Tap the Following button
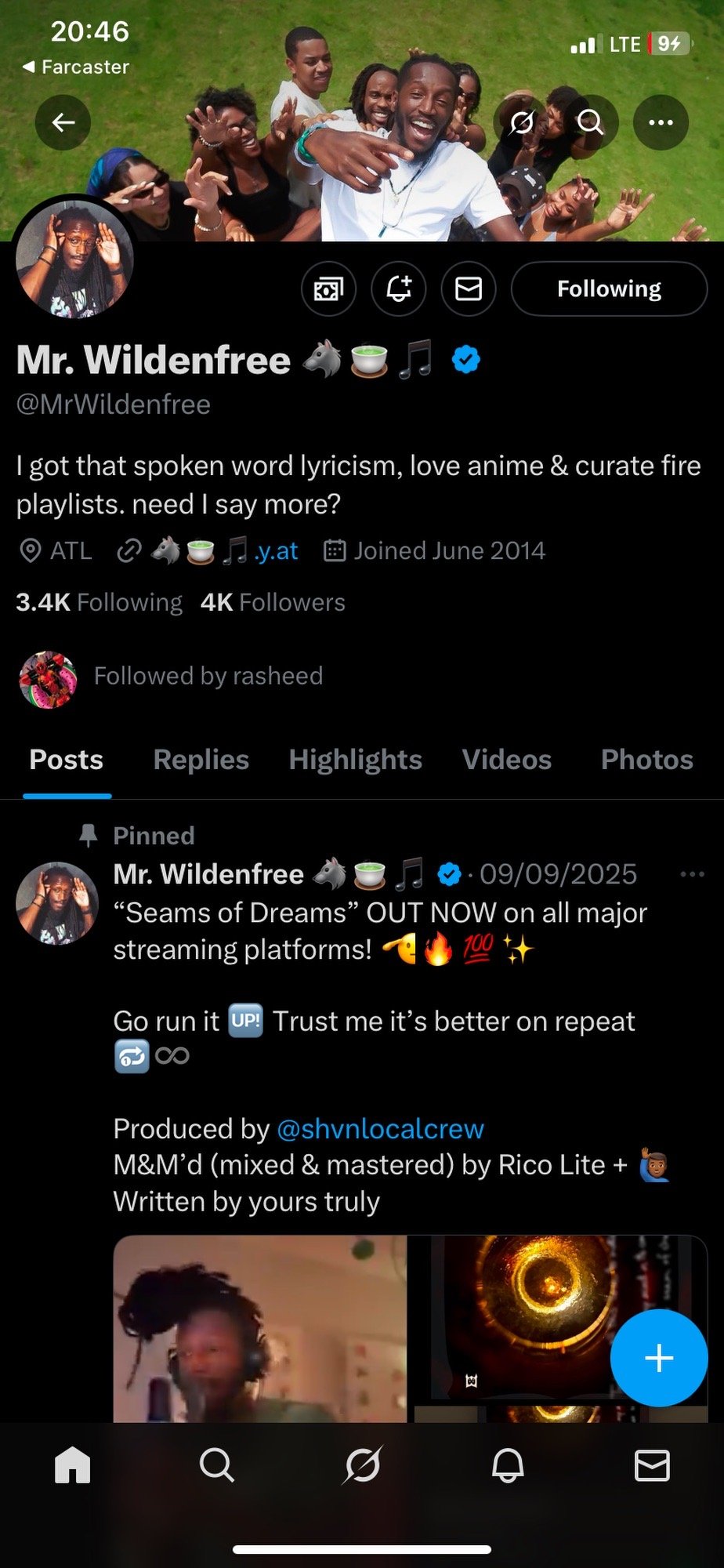 (609, 289)
